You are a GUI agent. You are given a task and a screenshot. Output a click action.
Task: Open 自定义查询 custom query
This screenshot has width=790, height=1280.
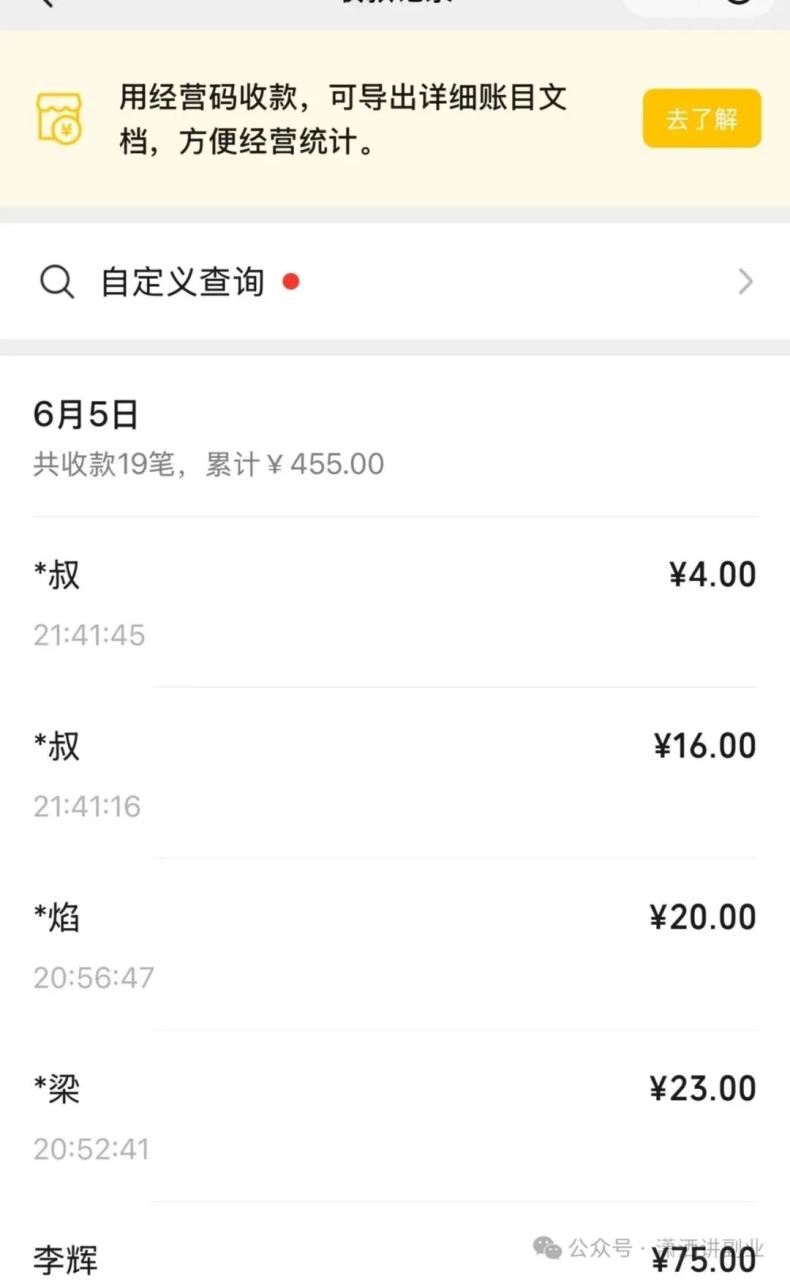[394, 282]
